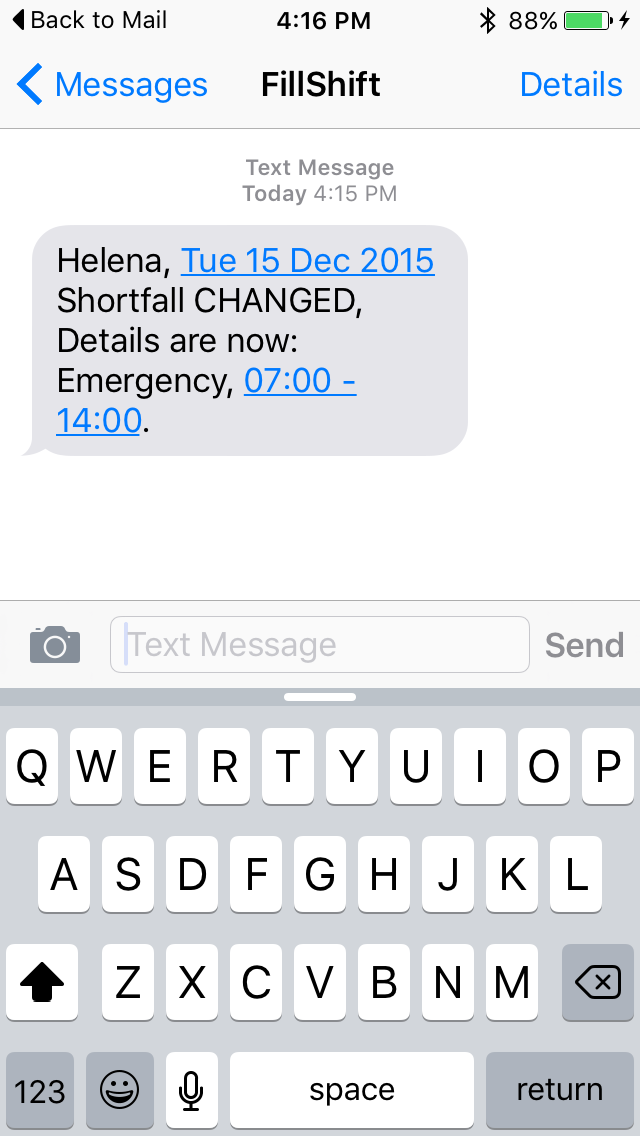
Task: Toggle the shift key
Action: pyautogui.click(x=42, y=984)
